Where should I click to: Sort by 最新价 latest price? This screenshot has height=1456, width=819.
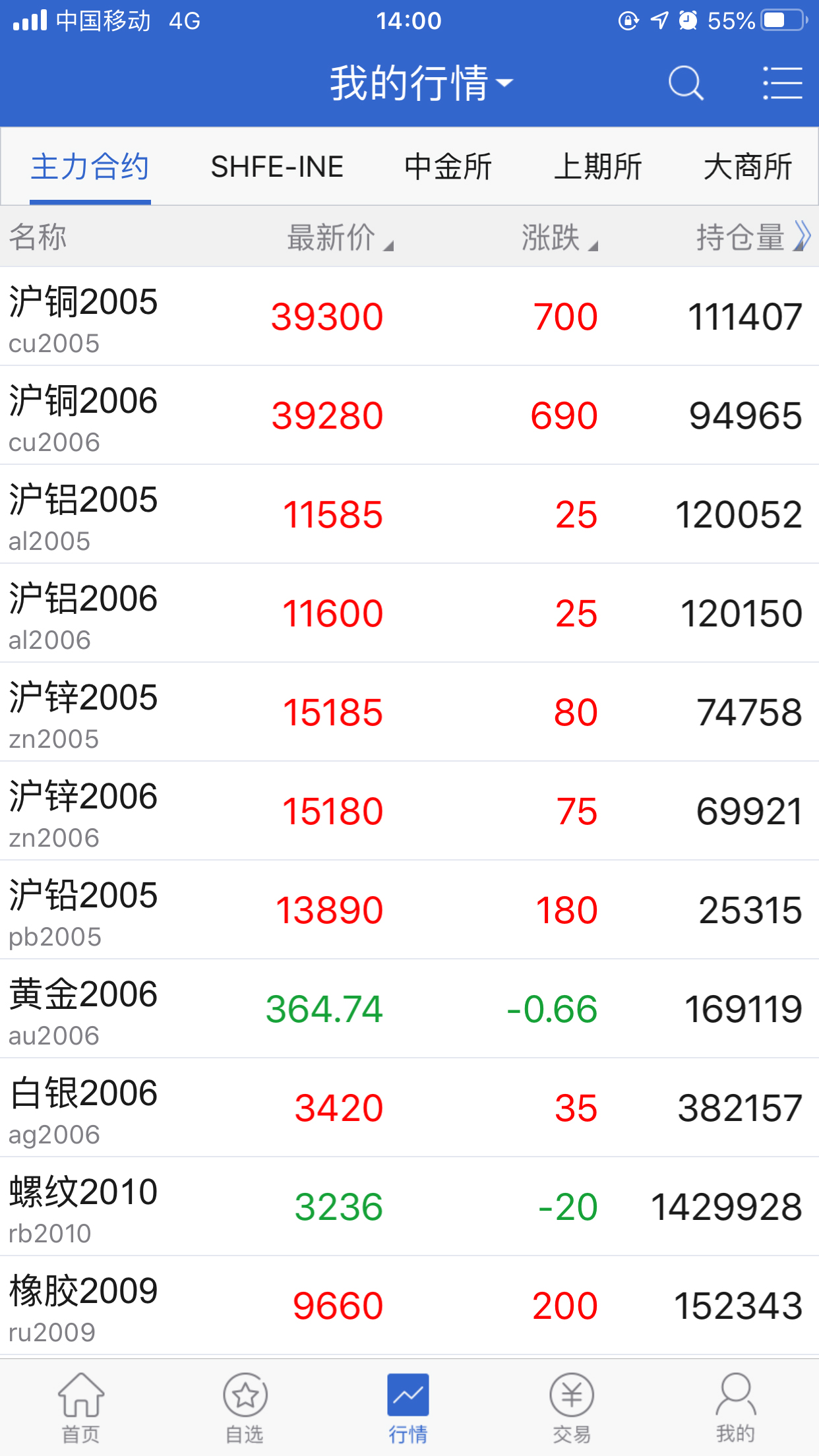click(330, 237)
